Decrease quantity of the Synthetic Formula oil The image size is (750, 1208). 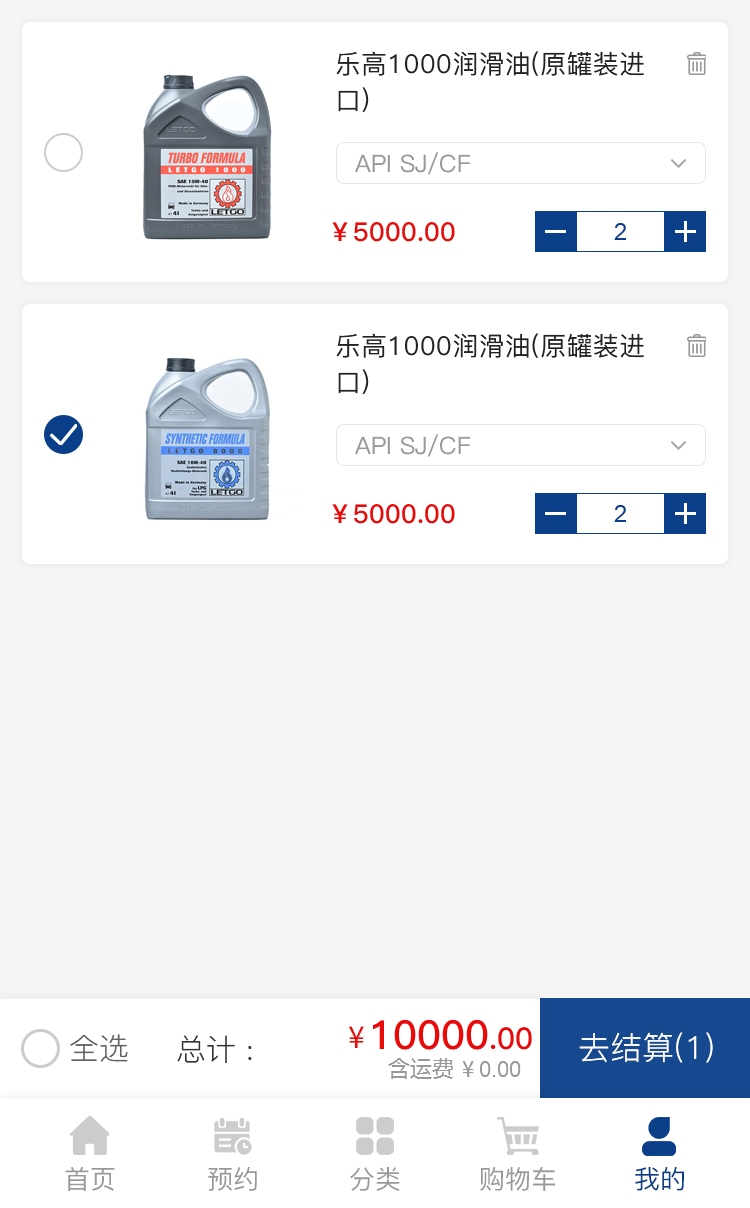point(556,514)
